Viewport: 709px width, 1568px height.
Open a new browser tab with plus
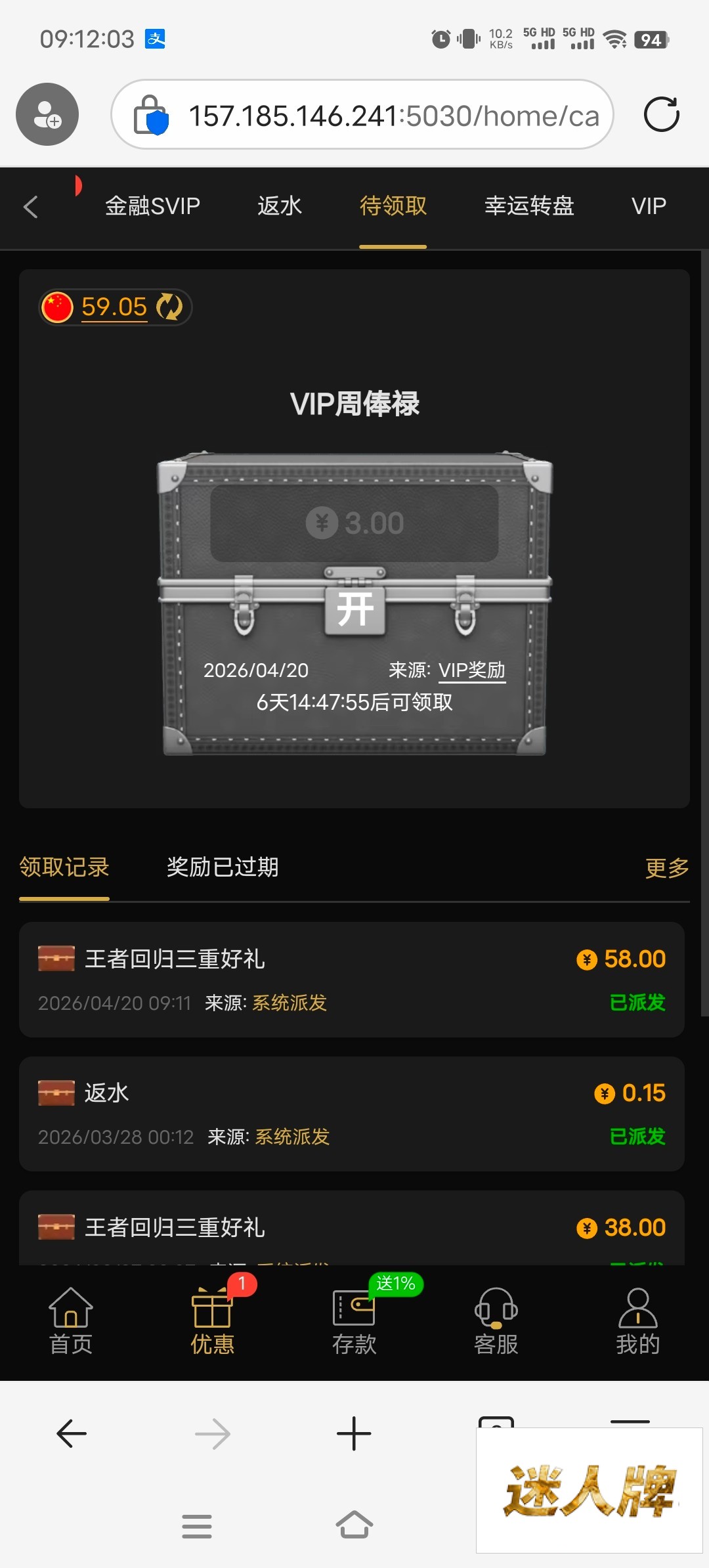354,1433
